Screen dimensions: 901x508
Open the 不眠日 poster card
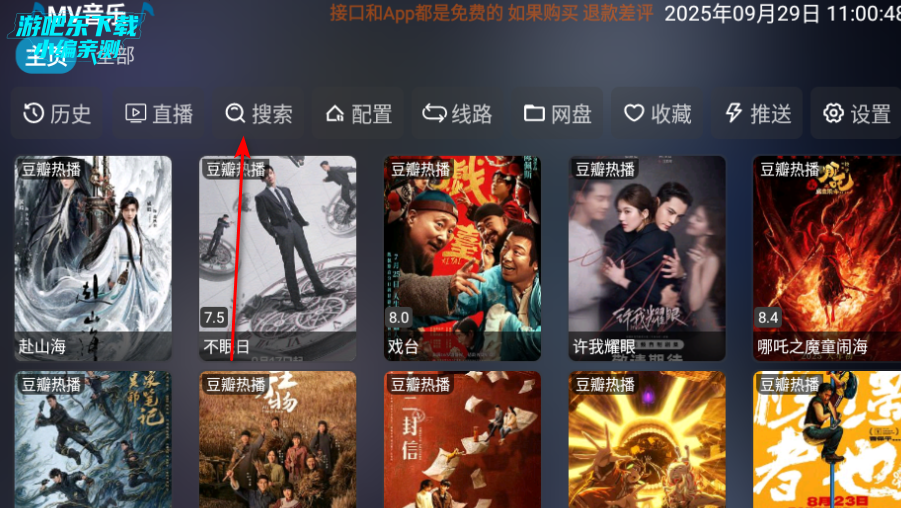[x=278, y=258]
